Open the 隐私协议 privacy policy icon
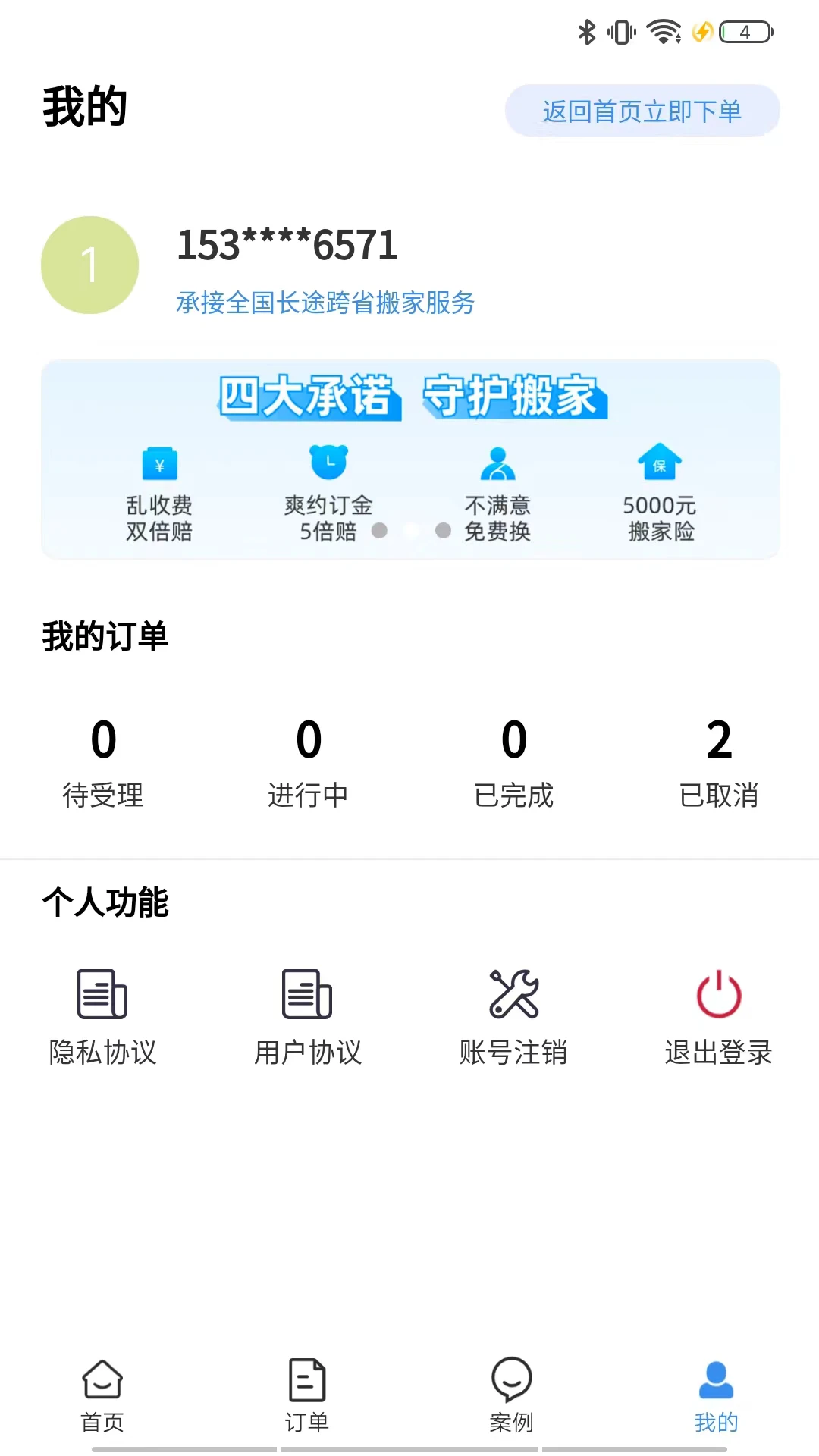Screen dimensions: 819x1456 pyautogui.click(x=104, y=995)
